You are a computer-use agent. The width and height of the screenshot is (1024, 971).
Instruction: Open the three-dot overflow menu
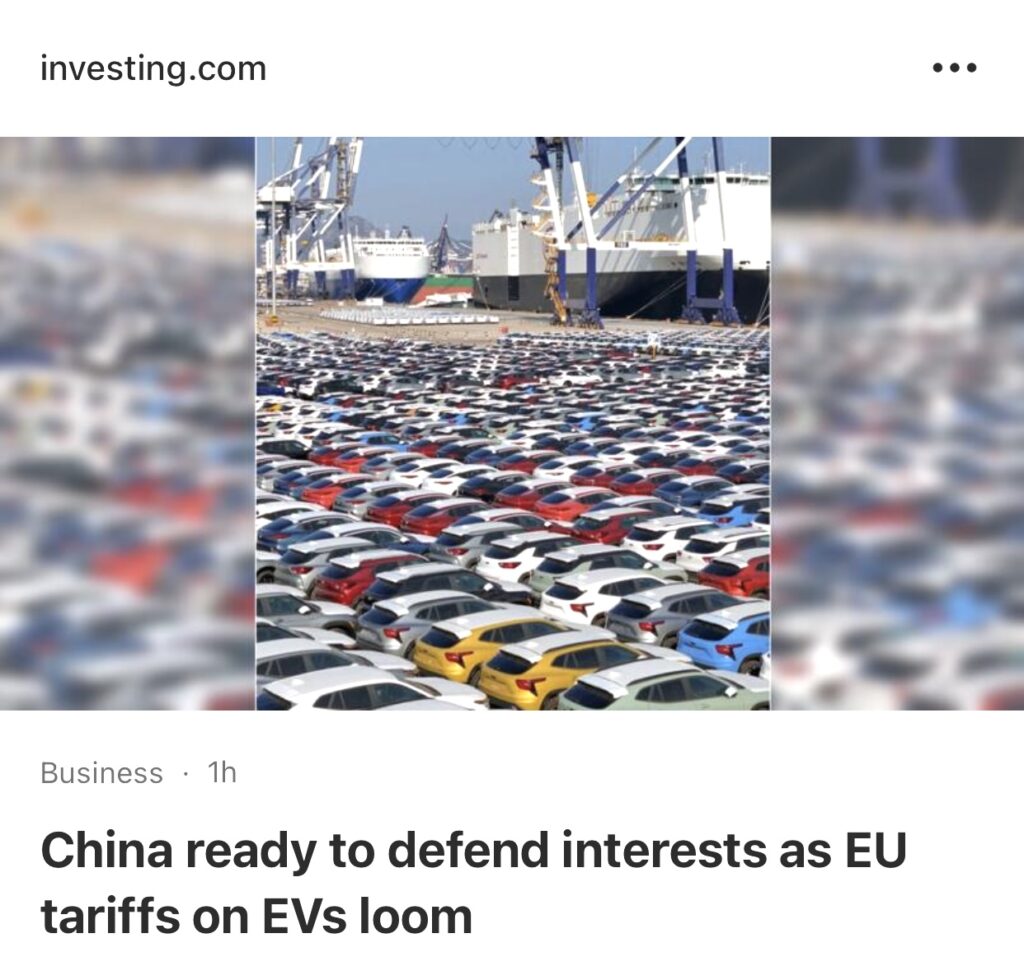tap(954, 69)
